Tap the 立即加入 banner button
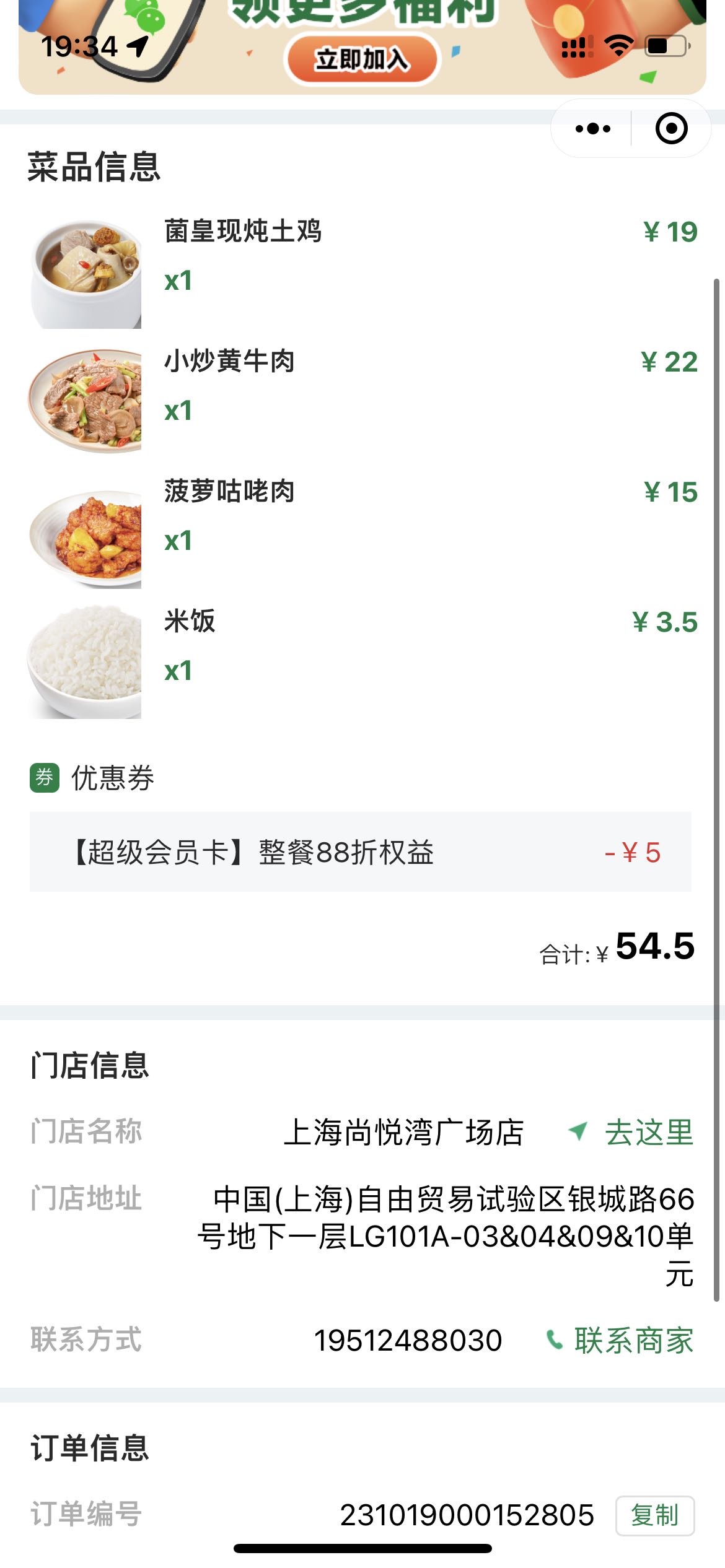The height and width of the screenshot is (1568, 725). coord(362,59)
